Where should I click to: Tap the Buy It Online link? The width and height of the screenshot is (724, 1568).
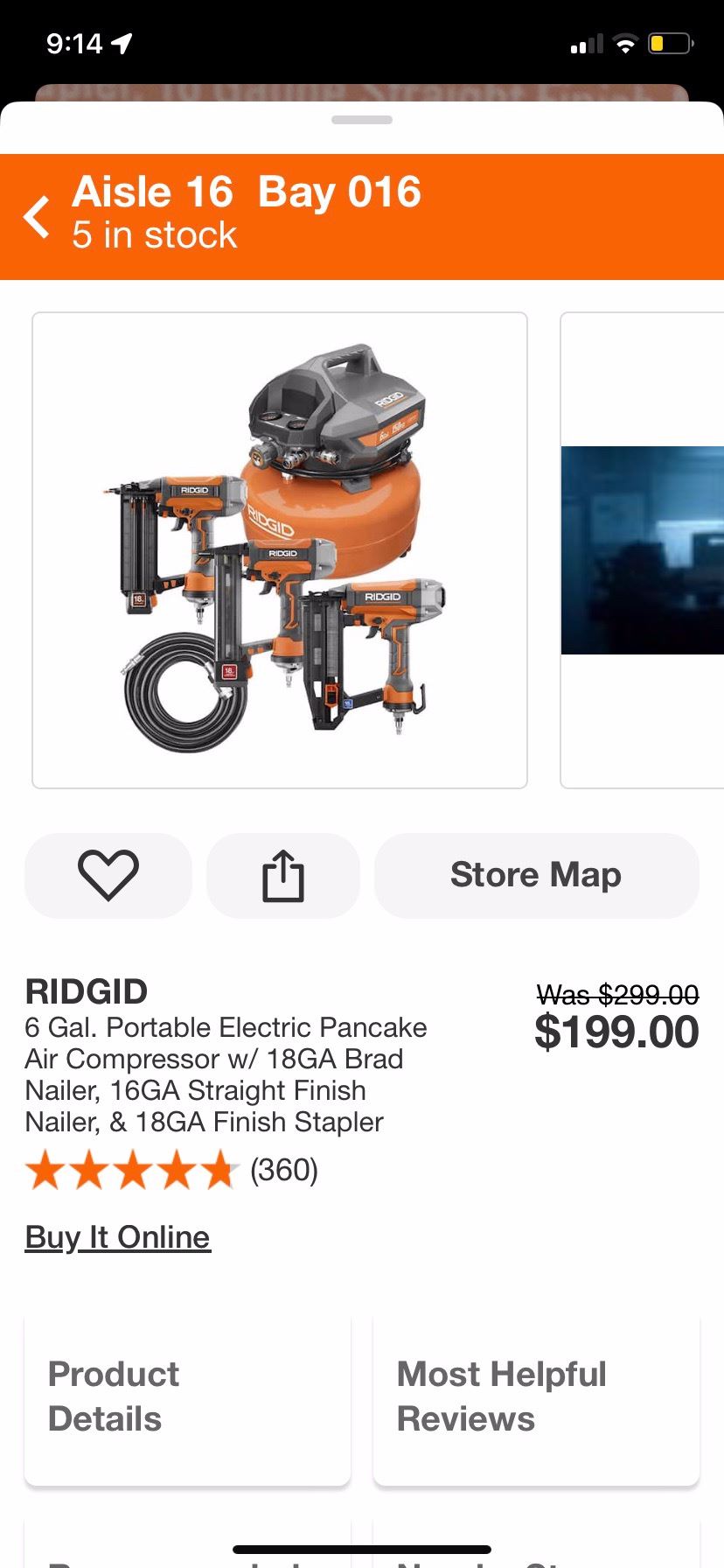point(118,1237)
